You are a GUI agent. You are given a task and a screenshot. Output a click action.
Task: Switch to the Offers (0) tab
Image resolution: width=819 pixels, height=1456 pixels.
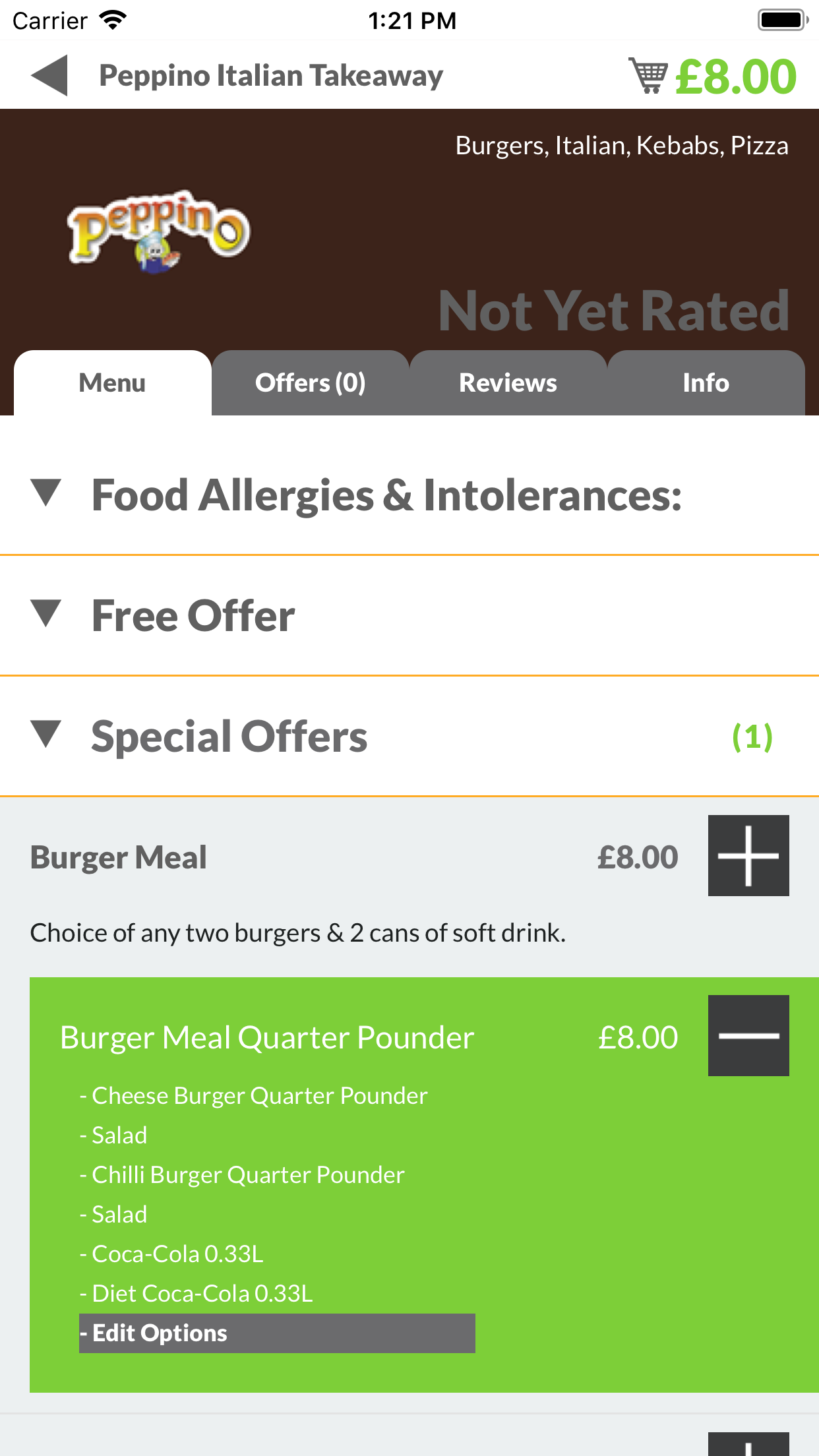pos(311,382)
